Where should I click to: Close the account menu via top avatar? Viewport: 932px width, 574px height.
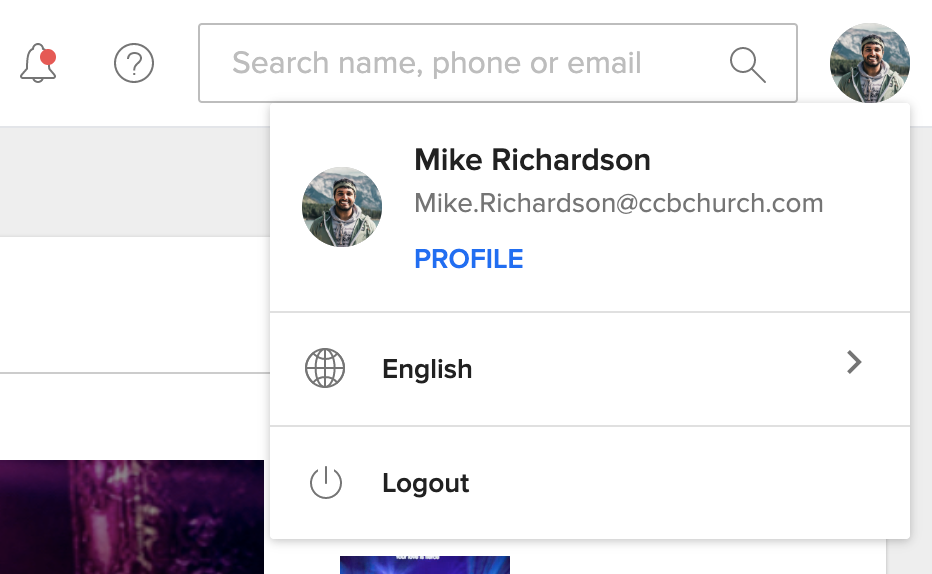click(869, 63)
